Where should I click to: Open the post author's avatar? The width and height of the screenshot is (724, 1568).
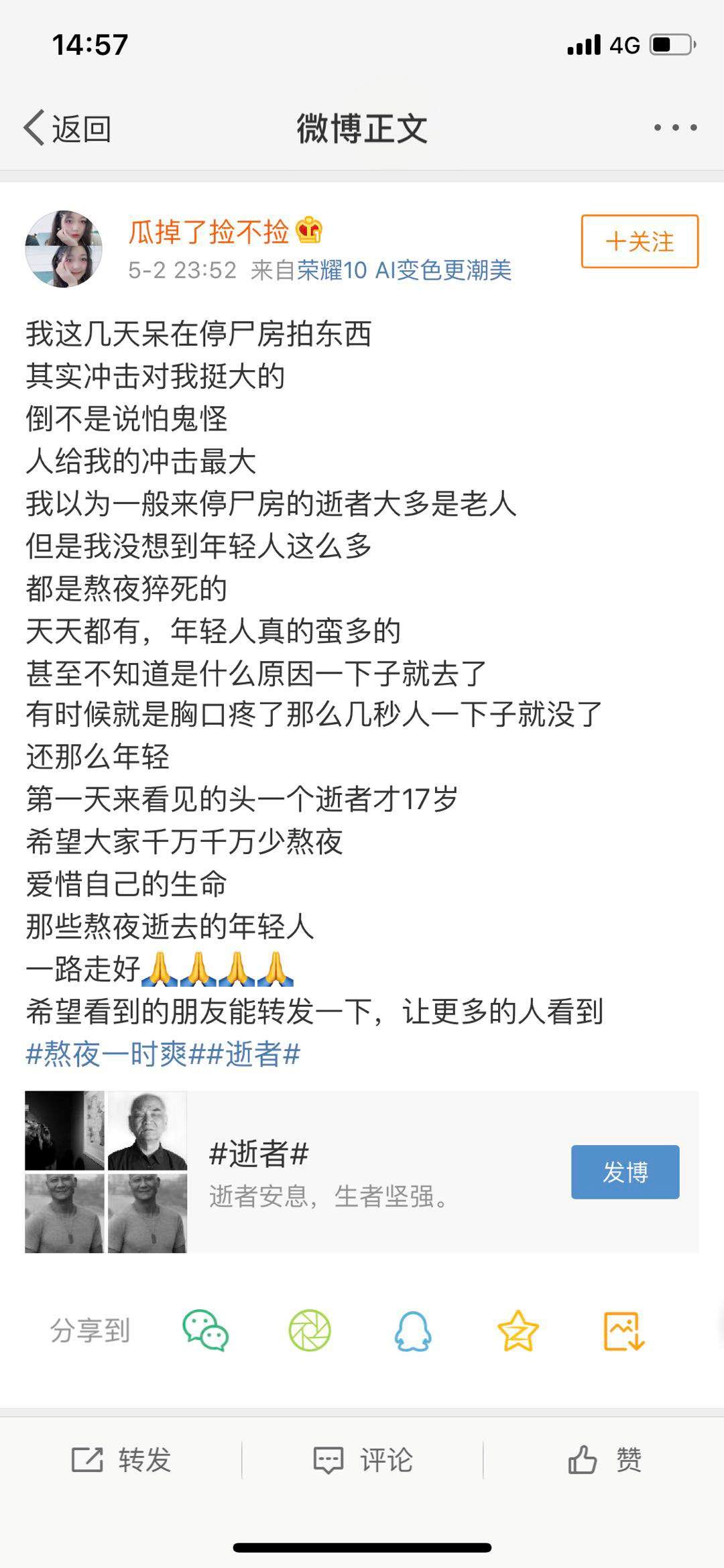click(64, 249)
